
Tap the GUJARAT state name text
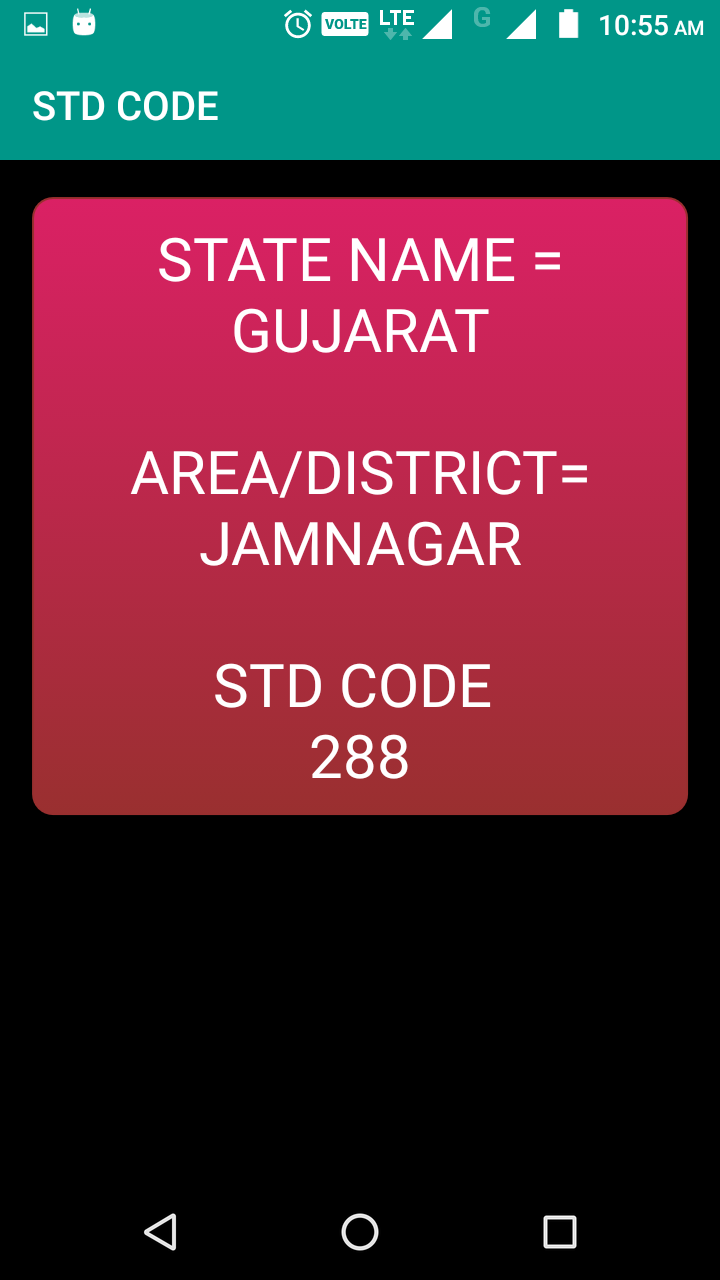[x=359, y=330]
